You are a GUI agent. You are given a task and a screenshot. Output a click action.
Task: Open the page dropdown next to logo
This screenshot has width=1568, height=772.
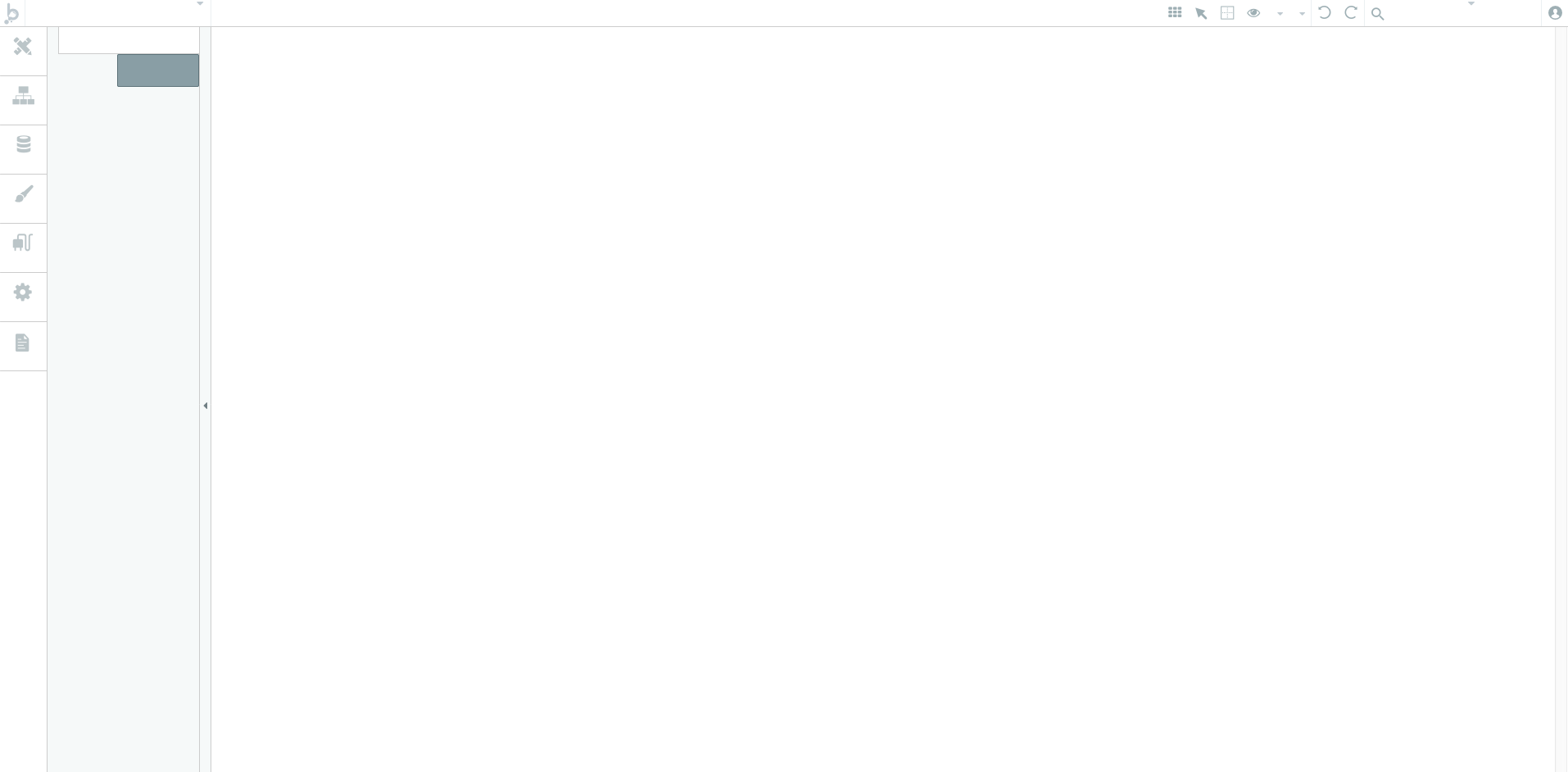coord(199,4)
